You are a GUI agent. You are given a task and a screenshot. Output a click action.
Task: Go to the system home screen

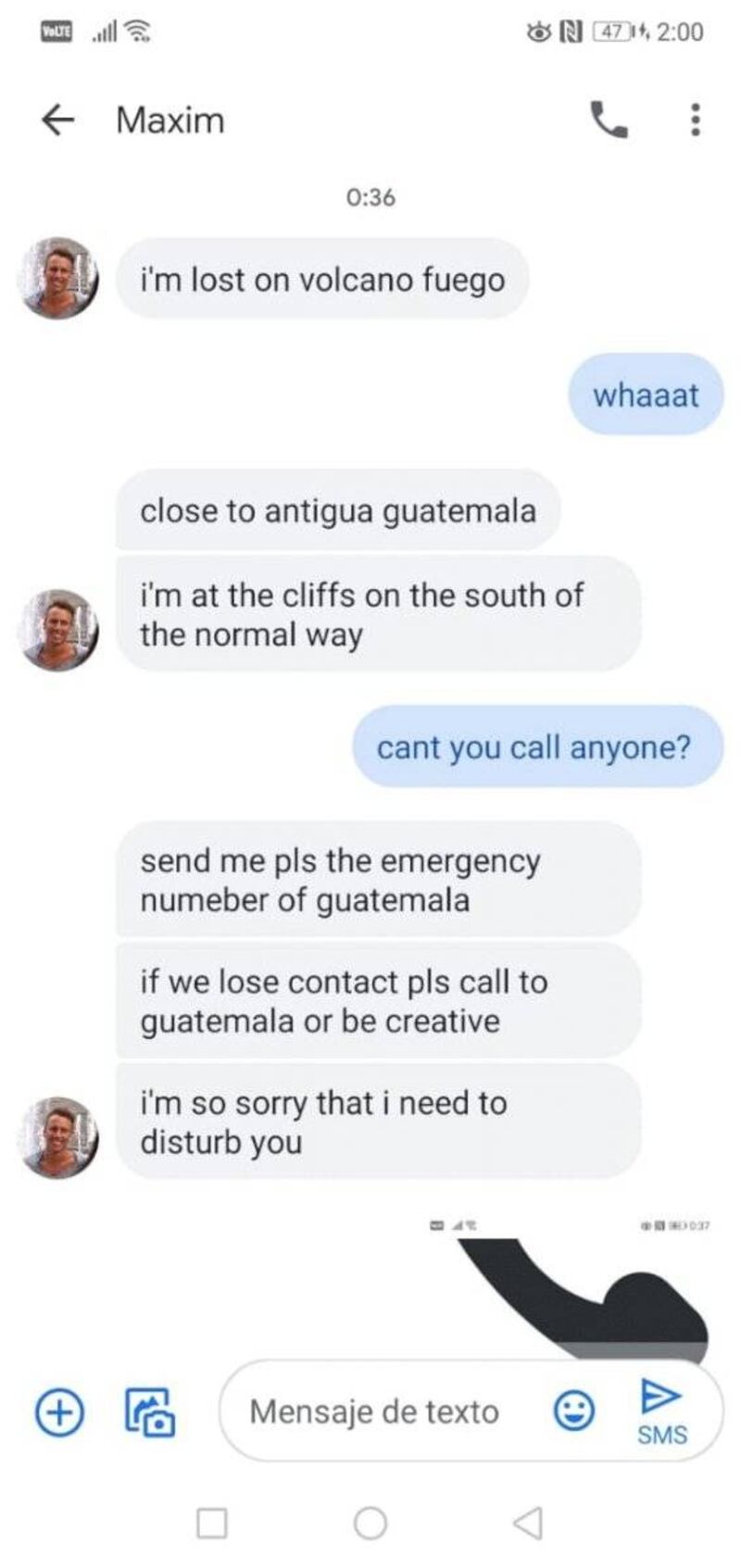click(370, 1523)
